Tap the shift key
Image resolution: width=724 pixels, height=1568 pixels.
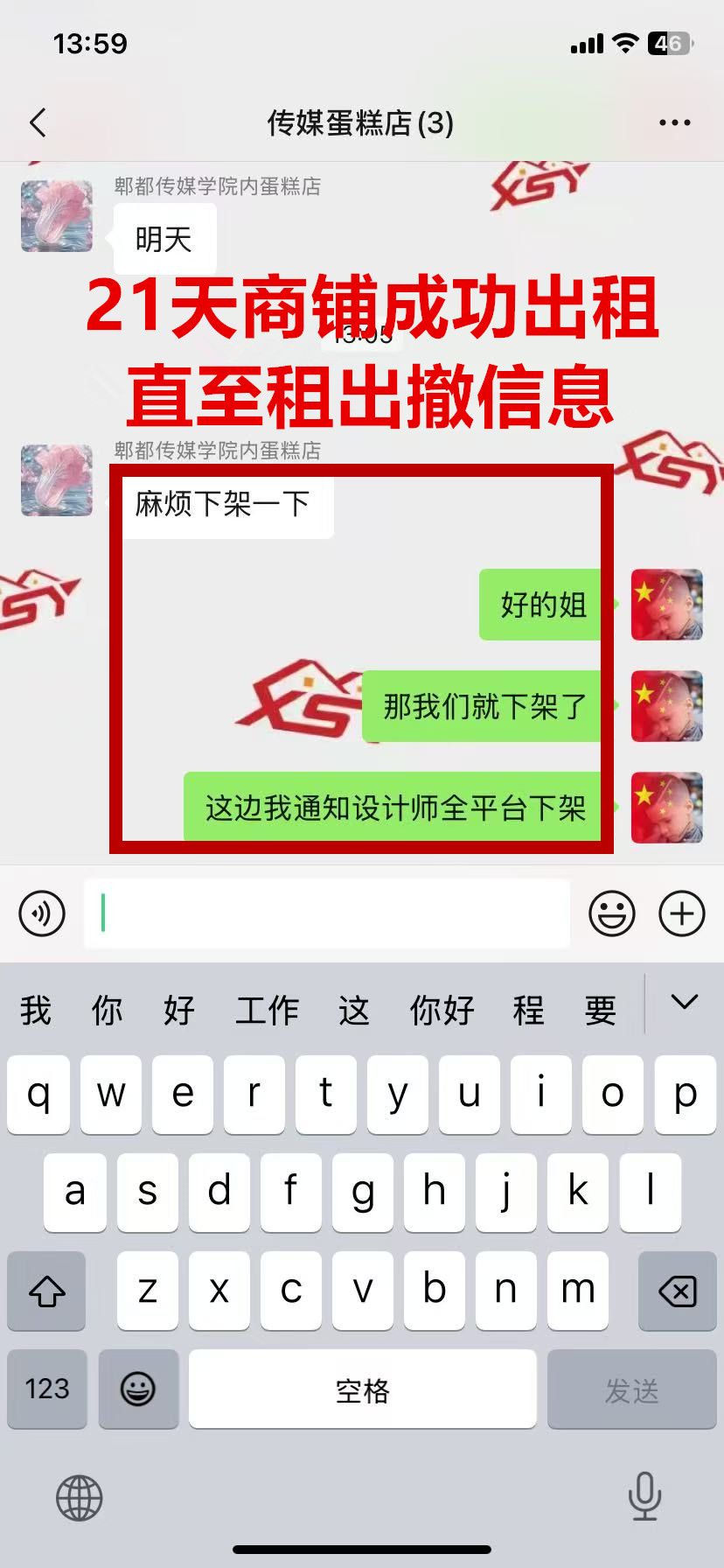click(47, 1291)
